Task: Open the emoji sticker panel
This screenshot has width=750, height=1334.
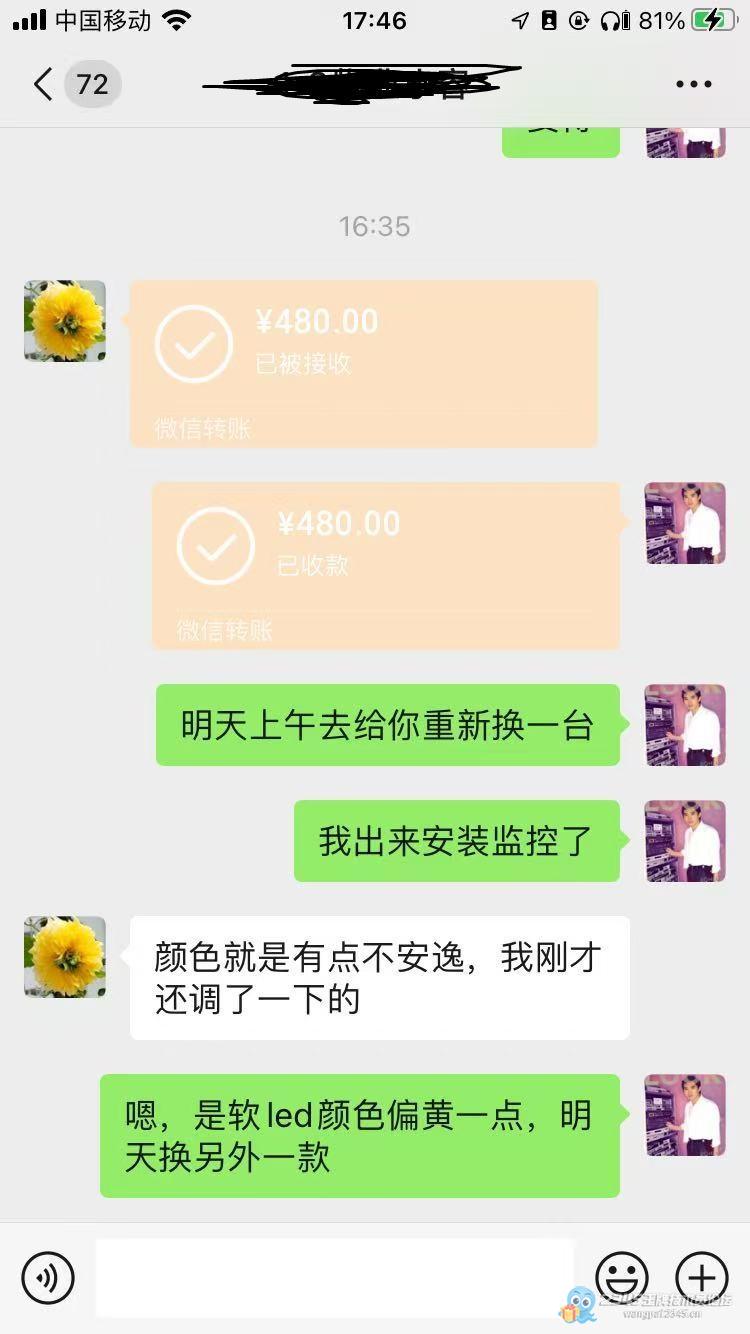Action: click(x=622, y=1277)
